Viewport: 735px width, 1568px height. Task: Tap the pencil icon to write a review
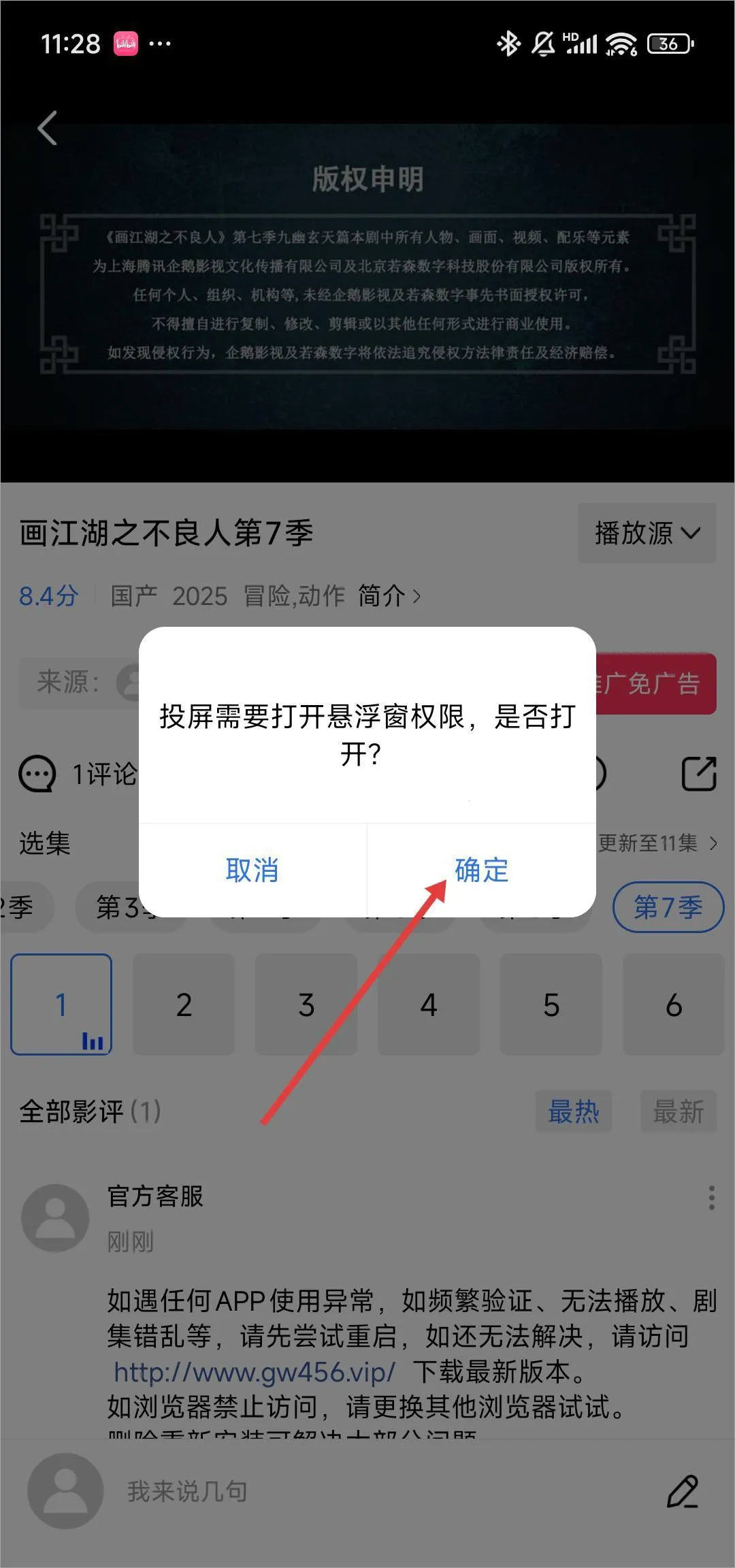coord(683,1491)
